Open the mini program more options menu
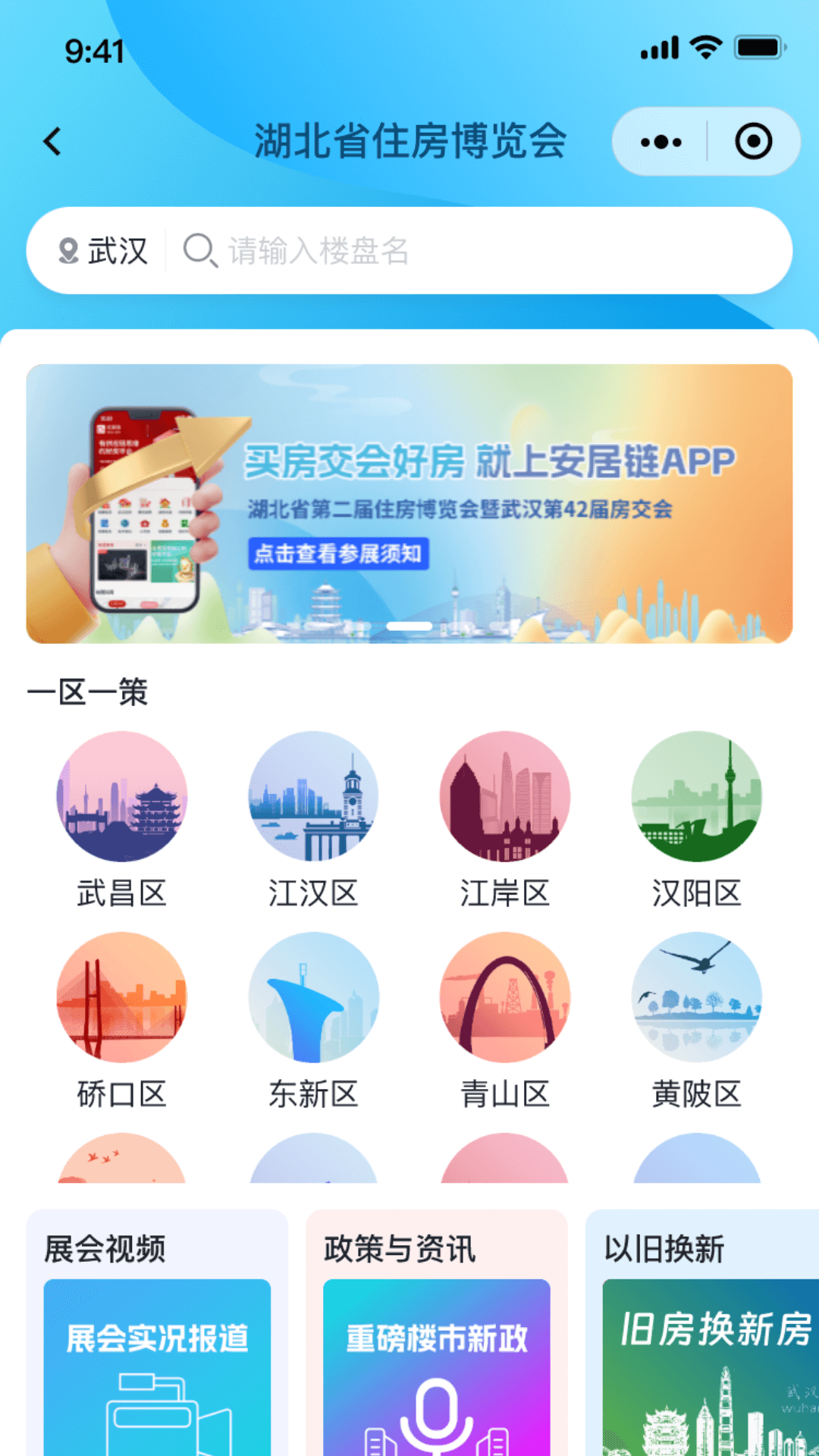The width and height of the screenshot is (819, 1456). point(661,142)
